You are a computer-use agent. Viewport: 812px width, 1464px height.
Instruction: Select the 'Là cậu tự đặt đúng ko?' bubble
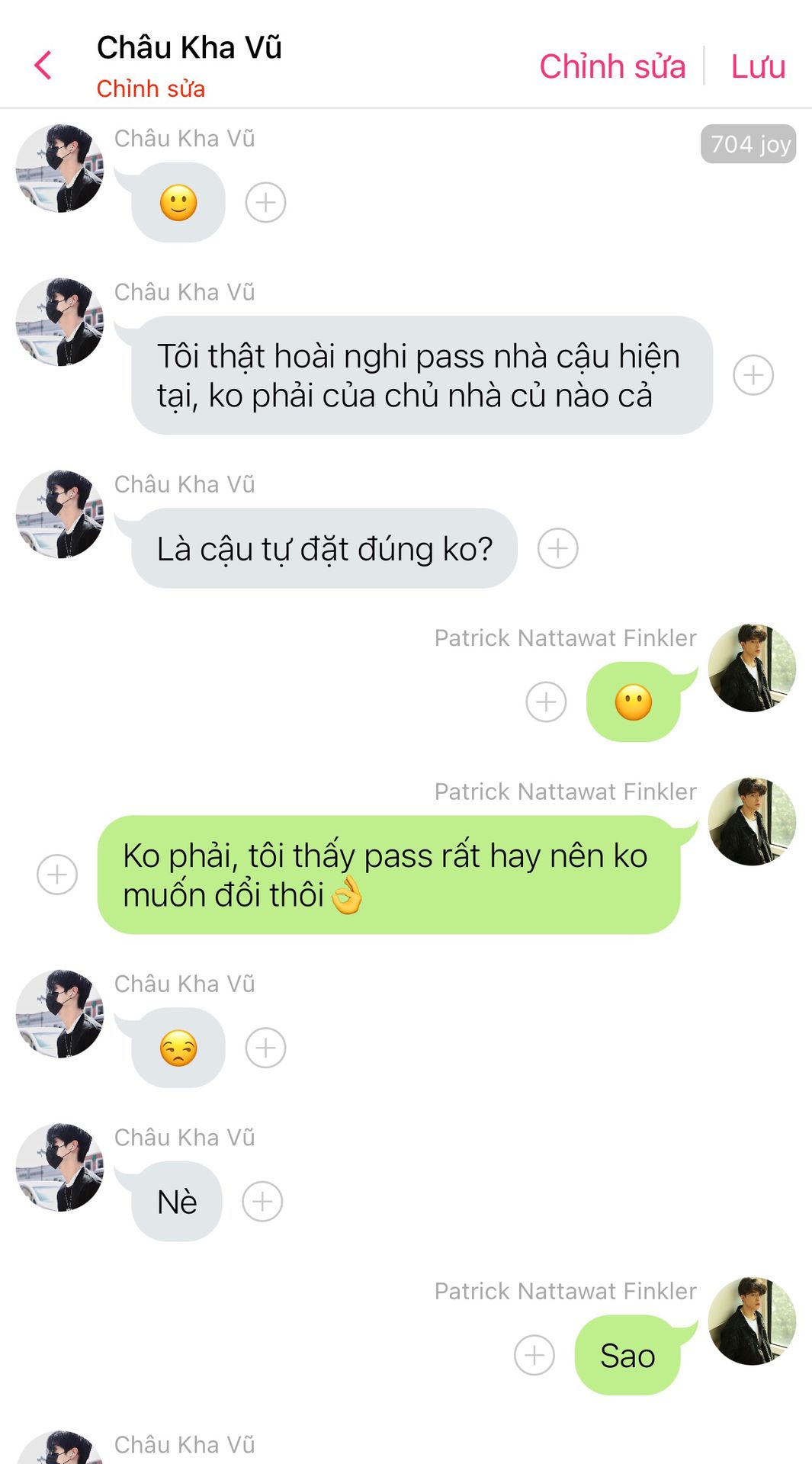click(324, 548)
